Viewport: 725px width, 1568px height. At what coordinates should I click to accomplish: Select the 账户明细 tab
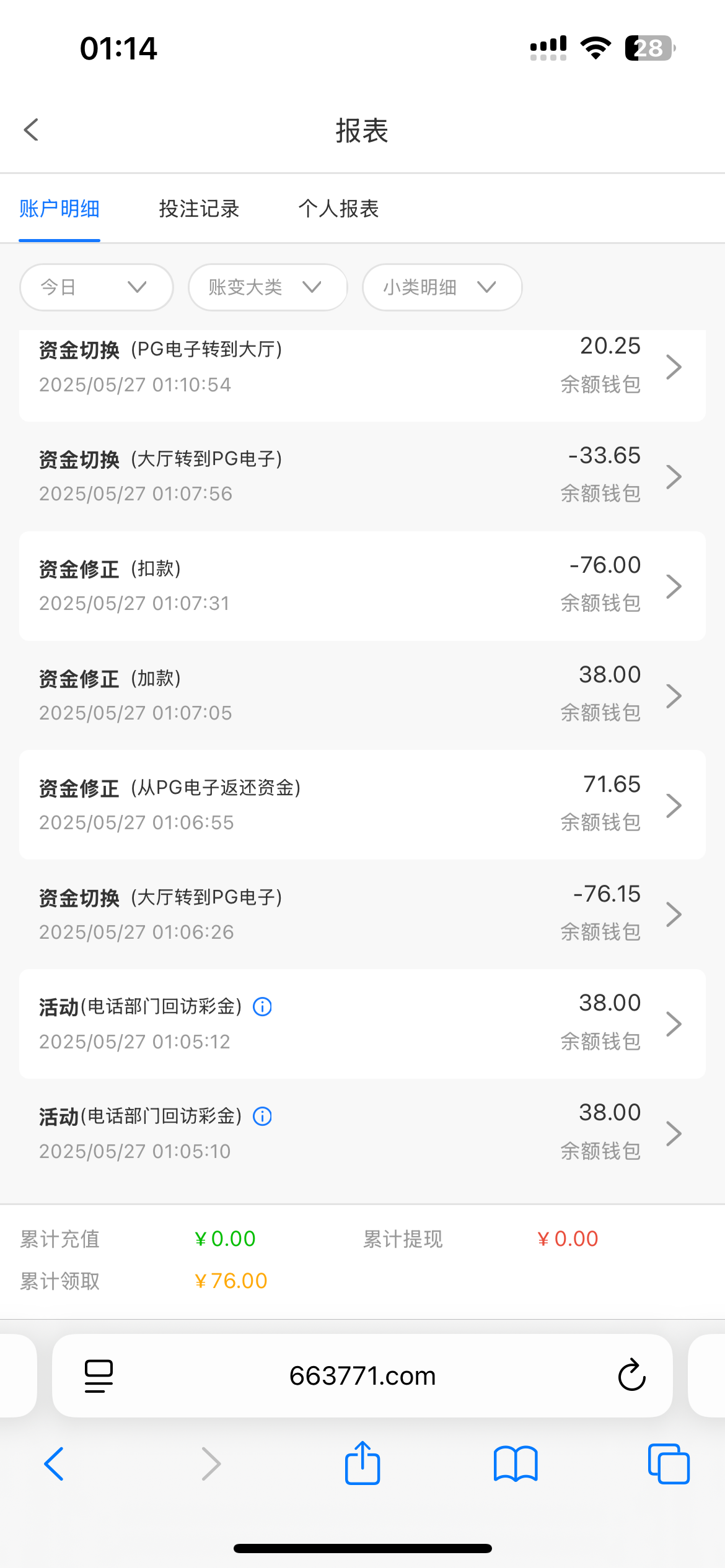pyautogui.click(x=59, y=209)
